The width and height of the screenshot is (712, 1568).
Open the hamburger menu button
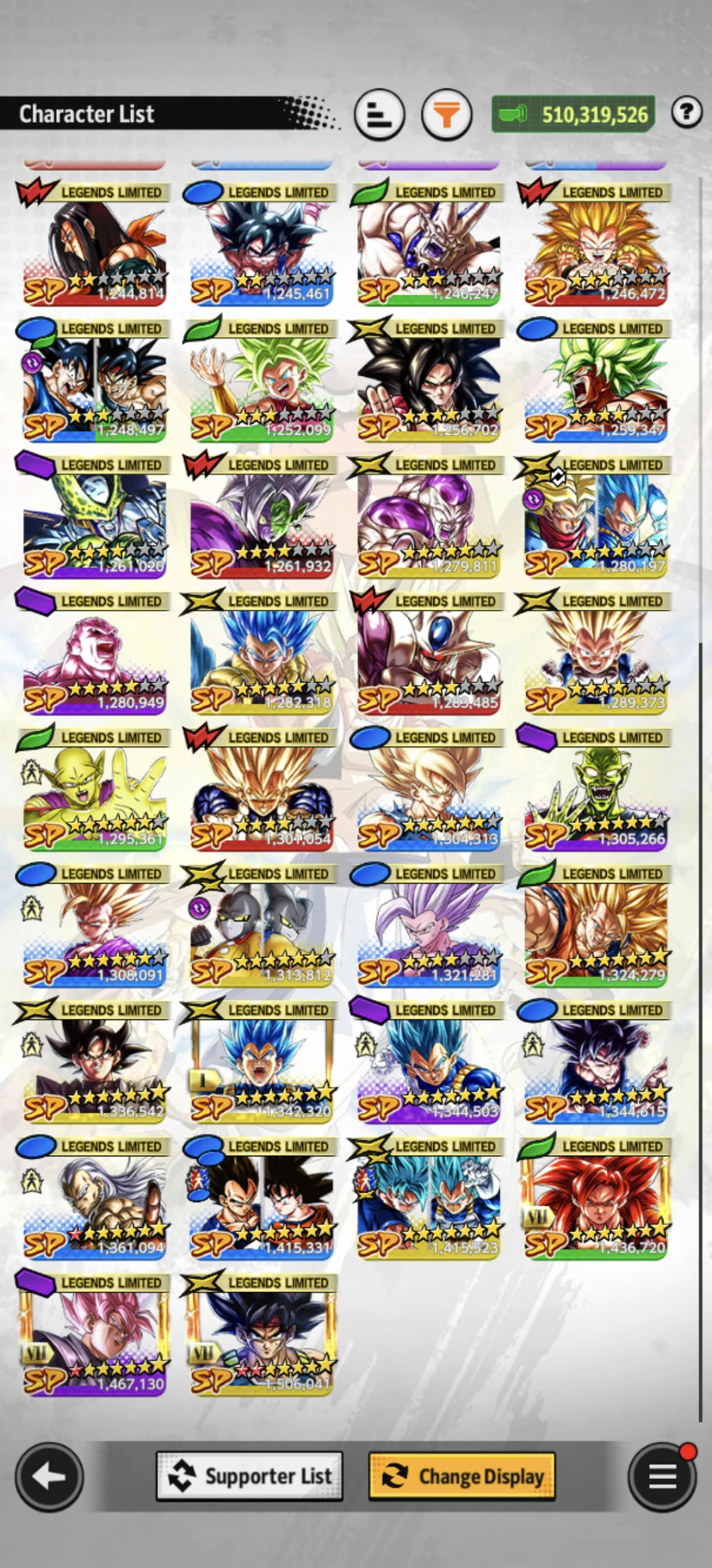662,1476
